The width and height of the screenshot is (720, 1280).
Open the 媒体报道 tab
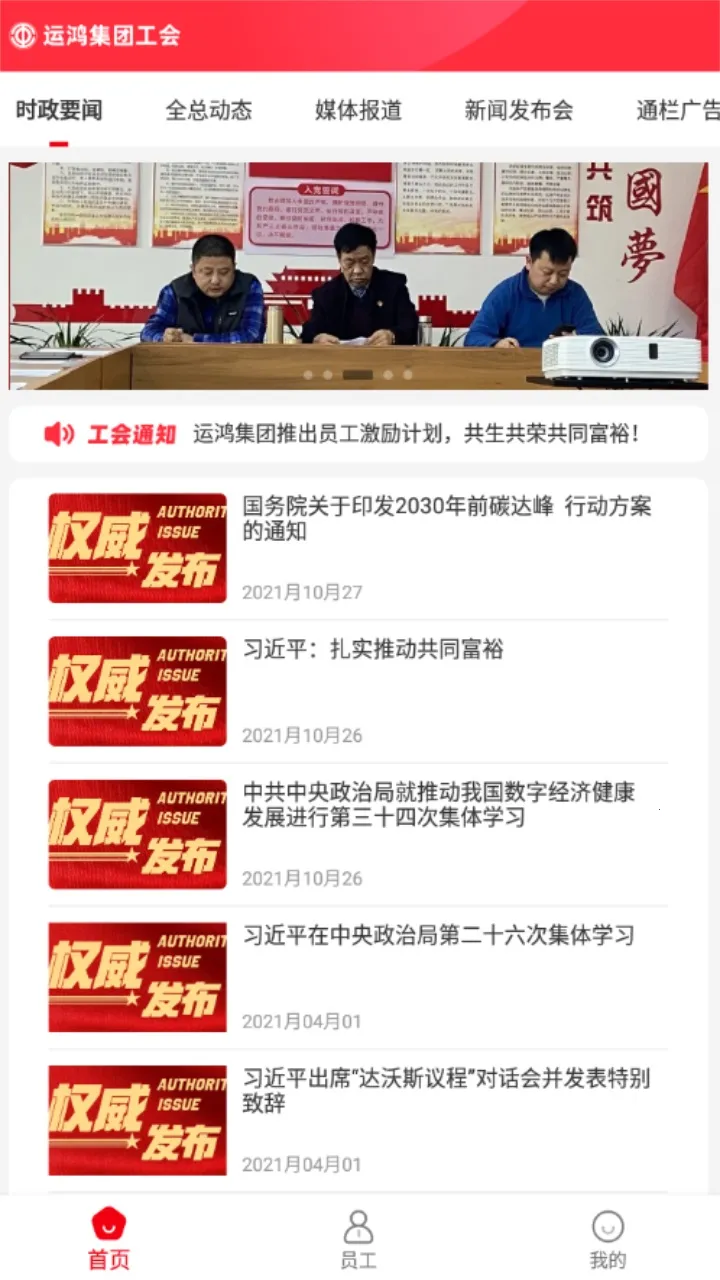(356, 111)
